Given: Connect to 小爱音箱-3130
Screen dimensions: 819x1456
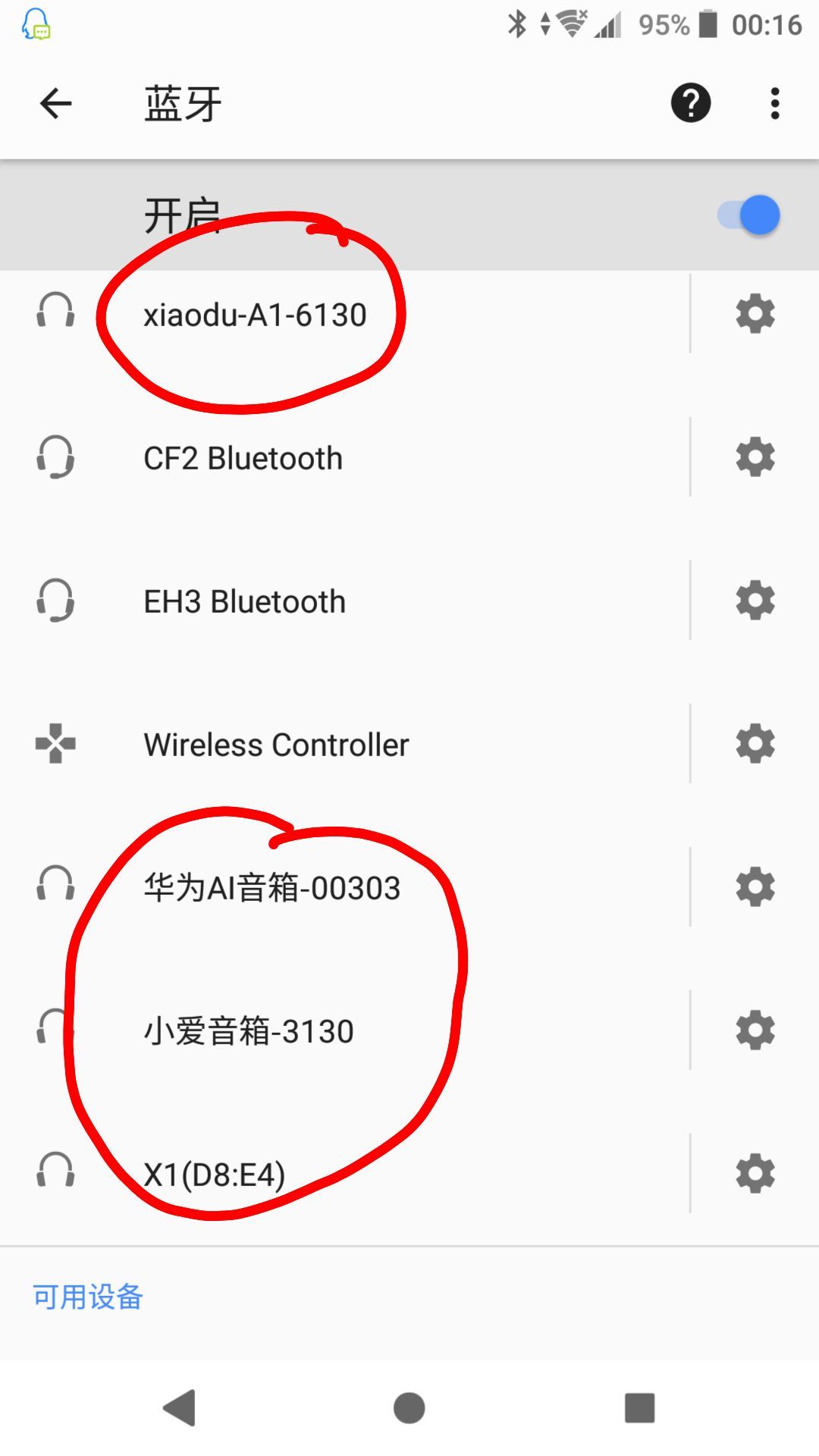Looking at the screenshot, I should [x=345, y=1031].
